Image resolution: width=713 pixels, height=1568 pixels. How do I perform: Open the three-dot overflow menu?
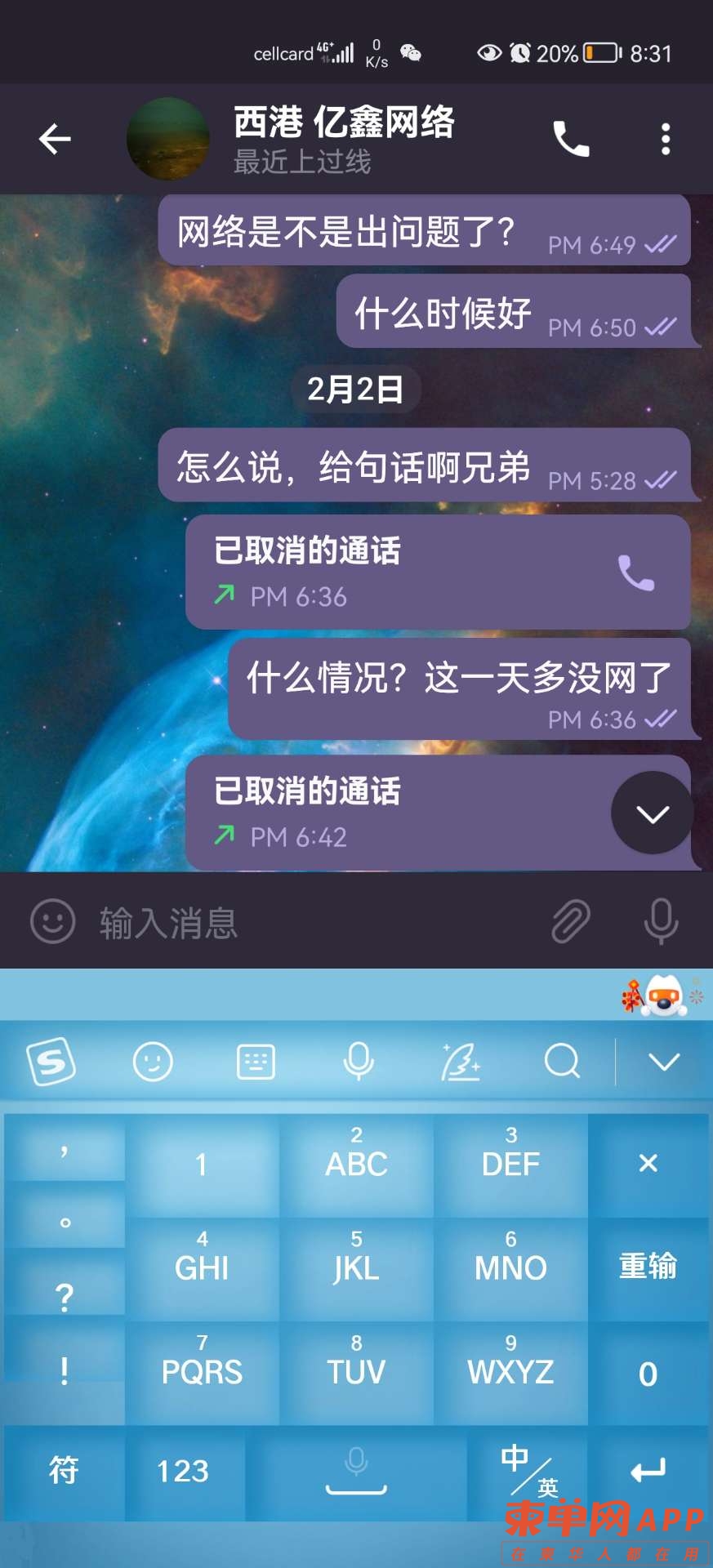pyautogui.click(x=666, y=139)
